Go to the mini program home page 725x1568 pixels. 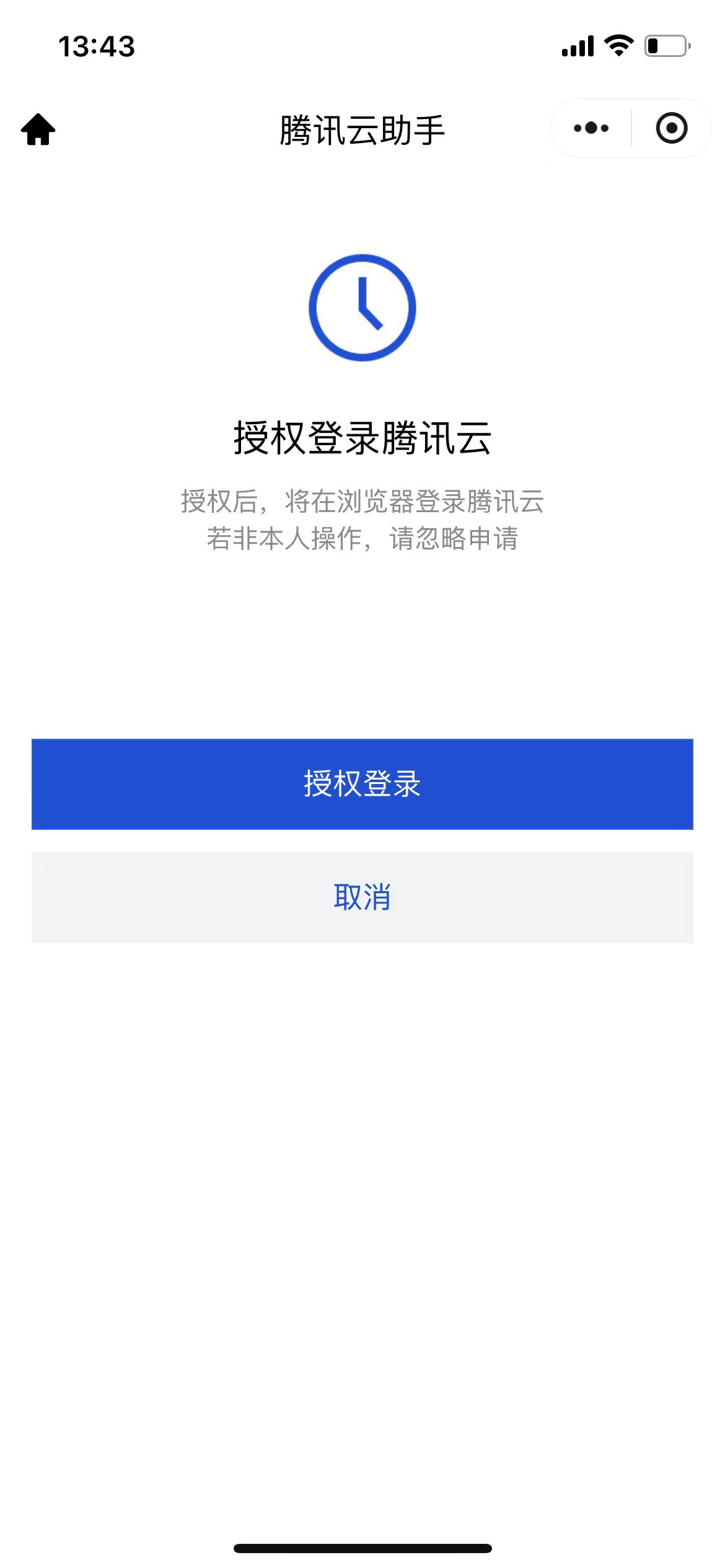[38, 129]
